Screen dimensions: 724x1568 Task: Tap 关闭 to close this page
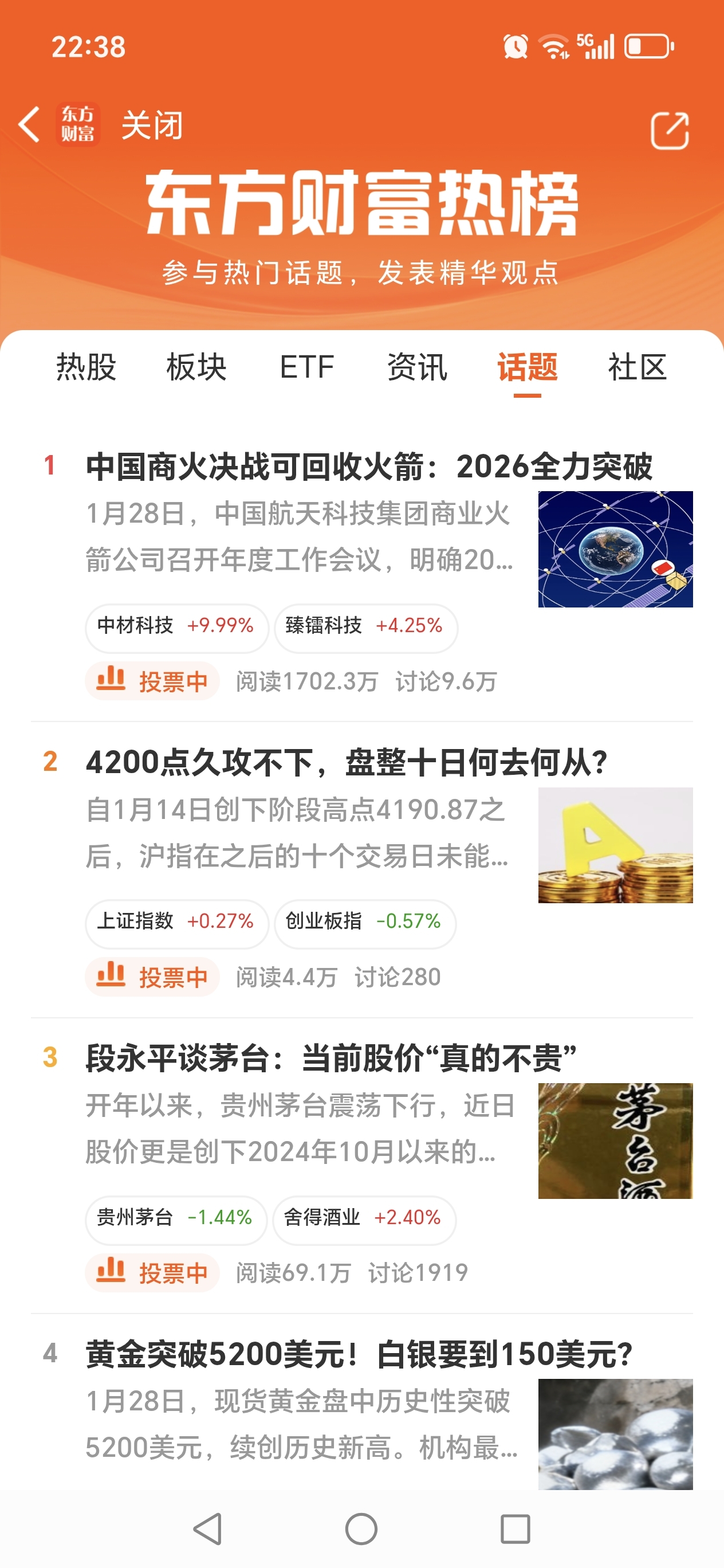coord(152,126)
